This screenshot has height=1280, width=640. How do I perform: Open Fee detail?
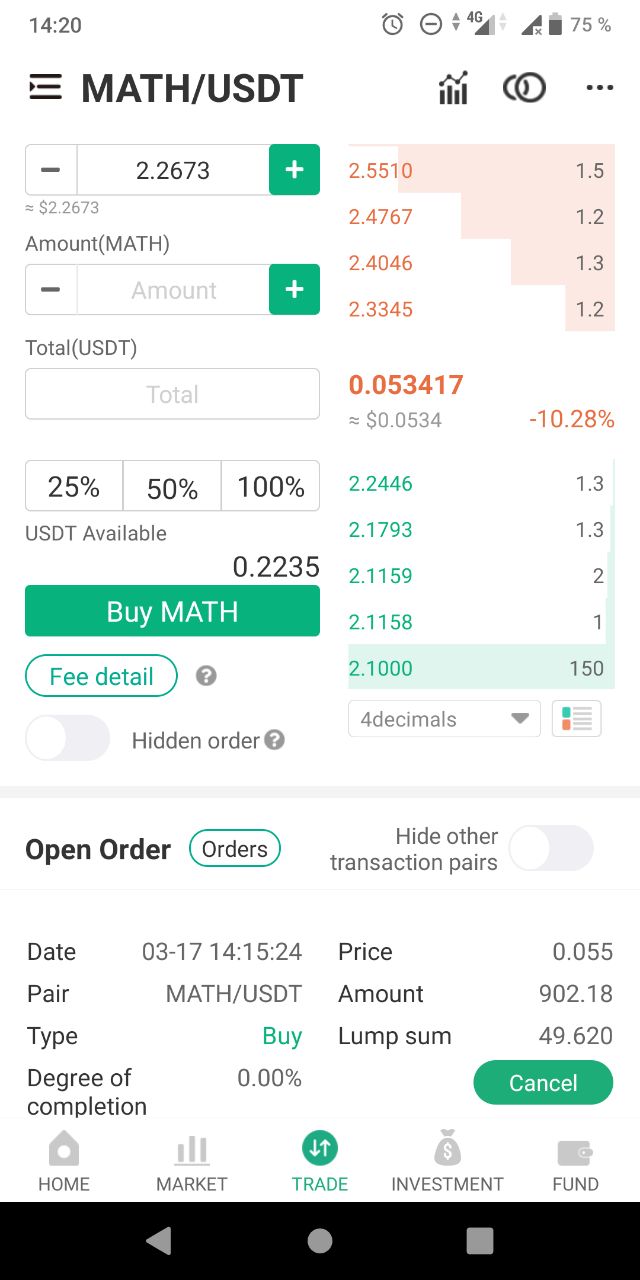coord(101,676)
